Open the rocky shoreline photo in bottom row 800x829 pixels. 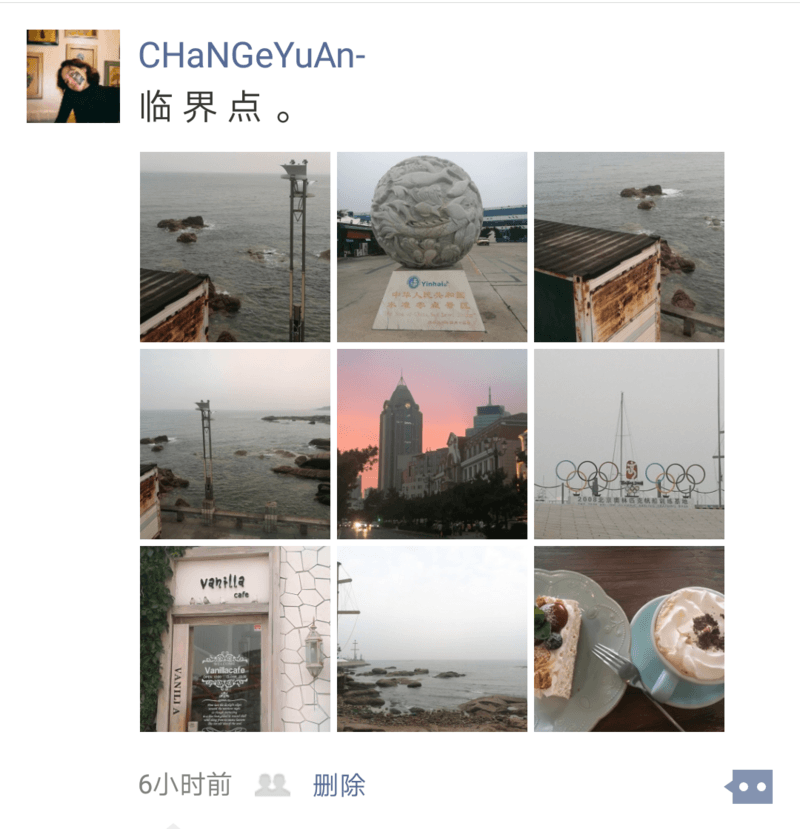point(432,639)
